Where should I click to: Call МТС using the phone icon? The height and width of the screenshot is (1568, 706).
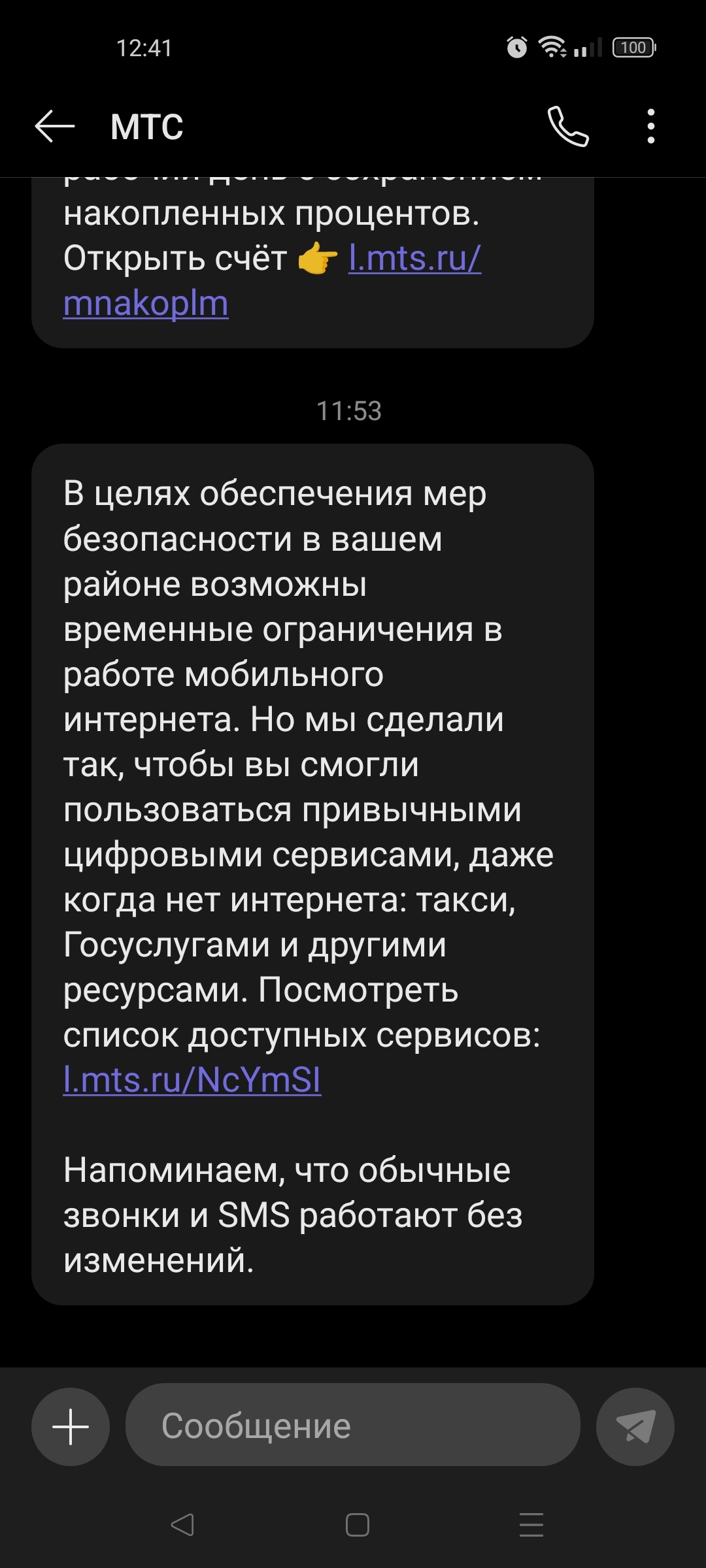568,126
